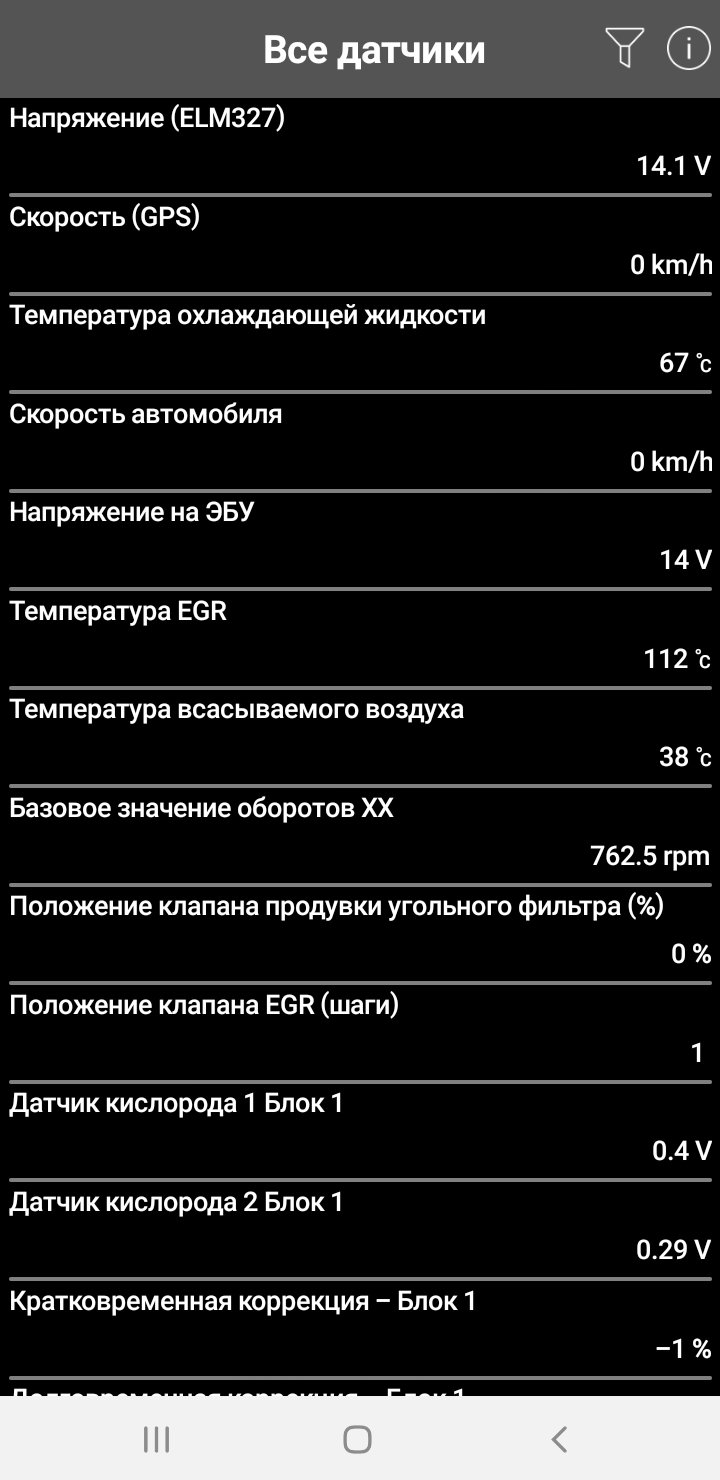This screenshot has height=1480, width=720.
Task: Open Кратковременная коррекция – Блок 1 row
Action: point(360,1328)
